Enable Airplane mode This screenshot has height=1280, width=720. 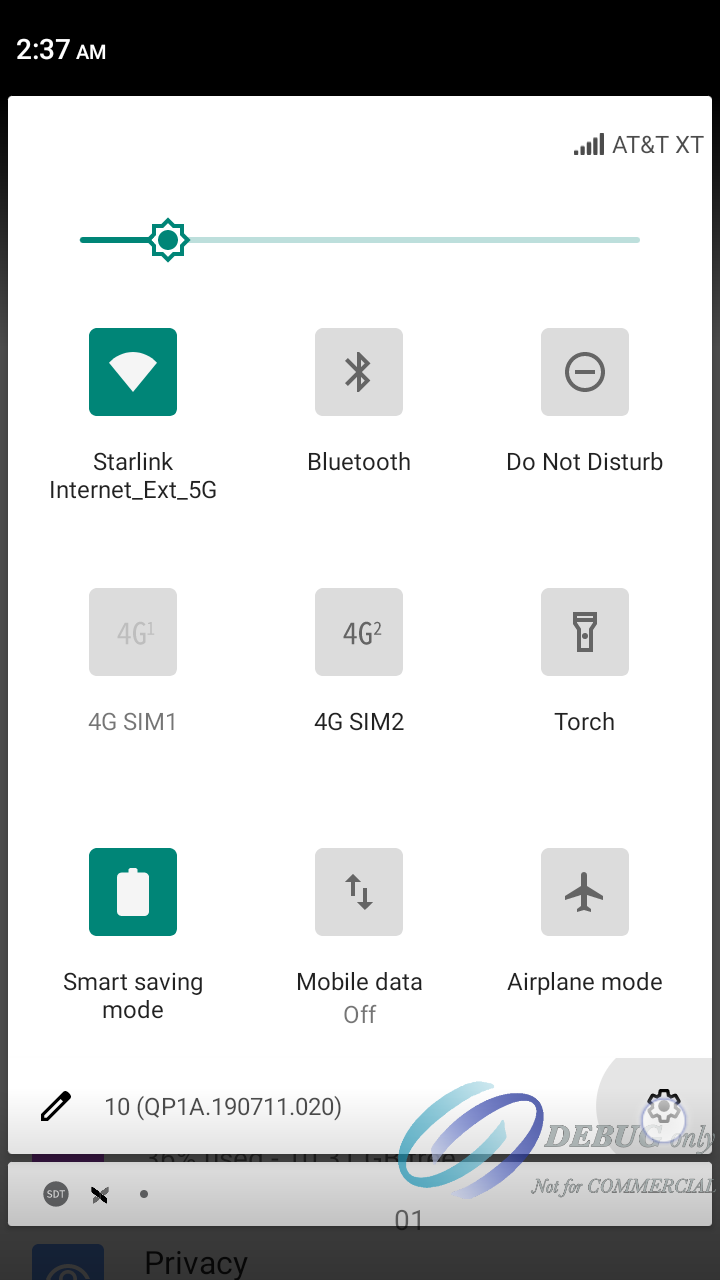click(x=585, y=892)
